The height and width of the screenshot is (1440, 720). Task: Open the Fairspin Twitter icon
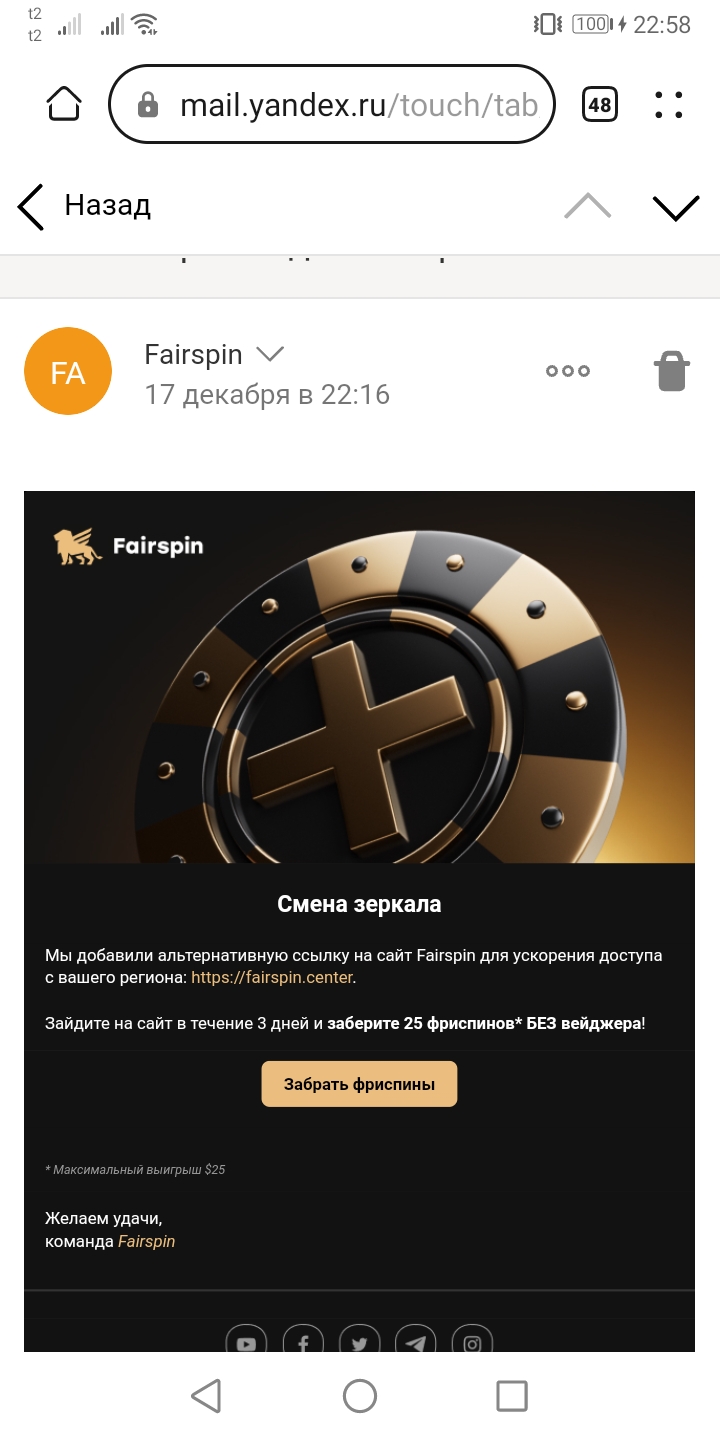coord(359,1342)
